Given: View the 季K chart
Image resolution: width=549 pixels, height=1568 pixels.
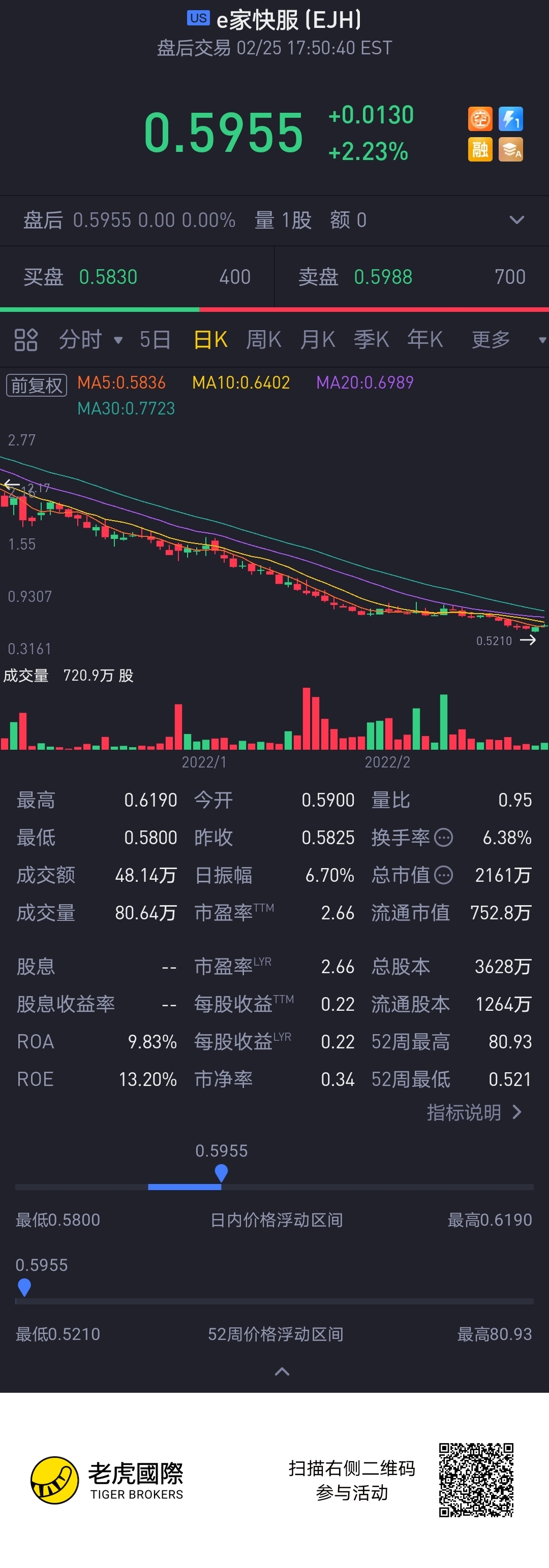Looking at the screenshot, I should coord(371,340).
